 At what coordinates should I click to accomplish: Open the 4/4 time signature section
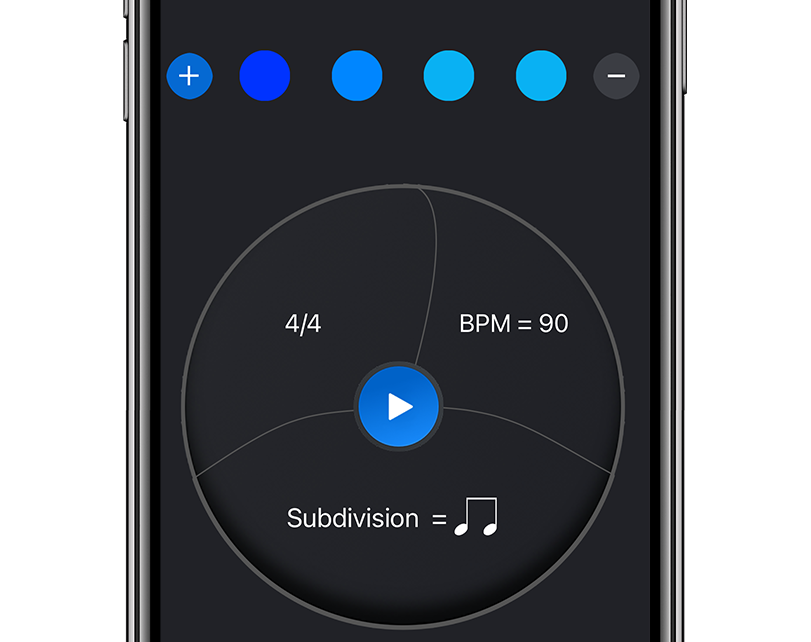[x=303, y=324]
